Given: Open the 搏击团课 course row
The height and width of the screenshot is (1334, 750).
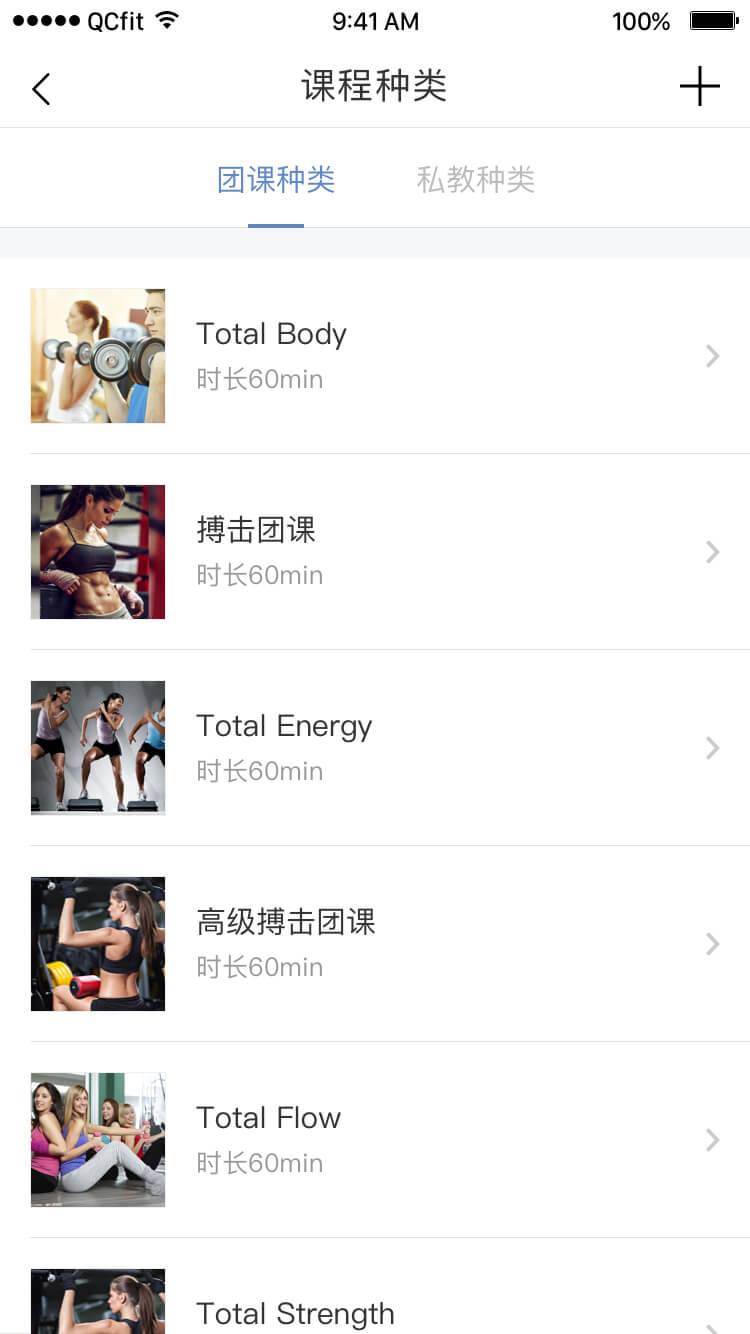Looking at the screenshot, I should pyautogui.click(x=375, y=552).
